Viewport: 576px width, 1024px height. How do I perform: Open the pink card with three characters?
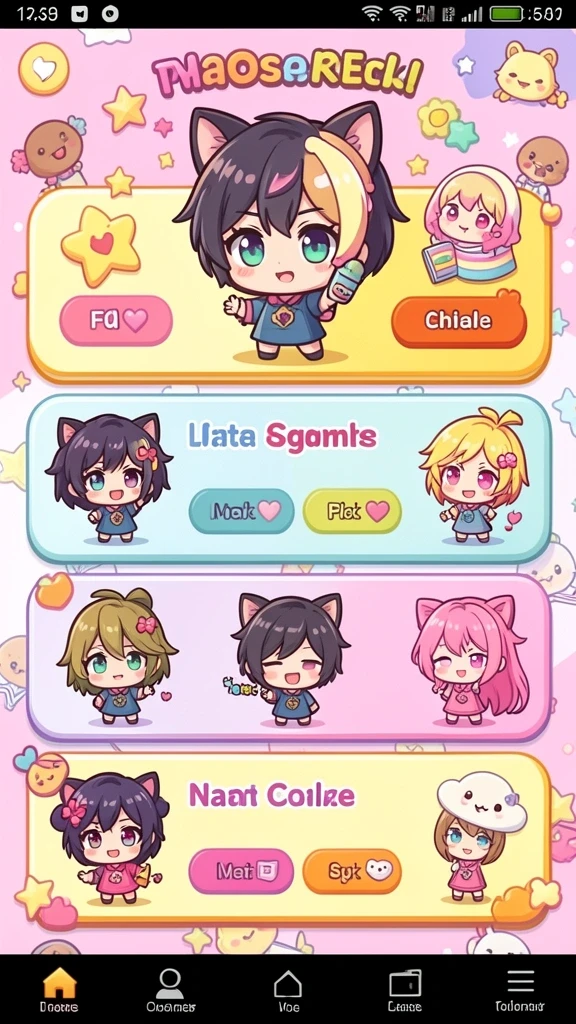coord(289,658)
